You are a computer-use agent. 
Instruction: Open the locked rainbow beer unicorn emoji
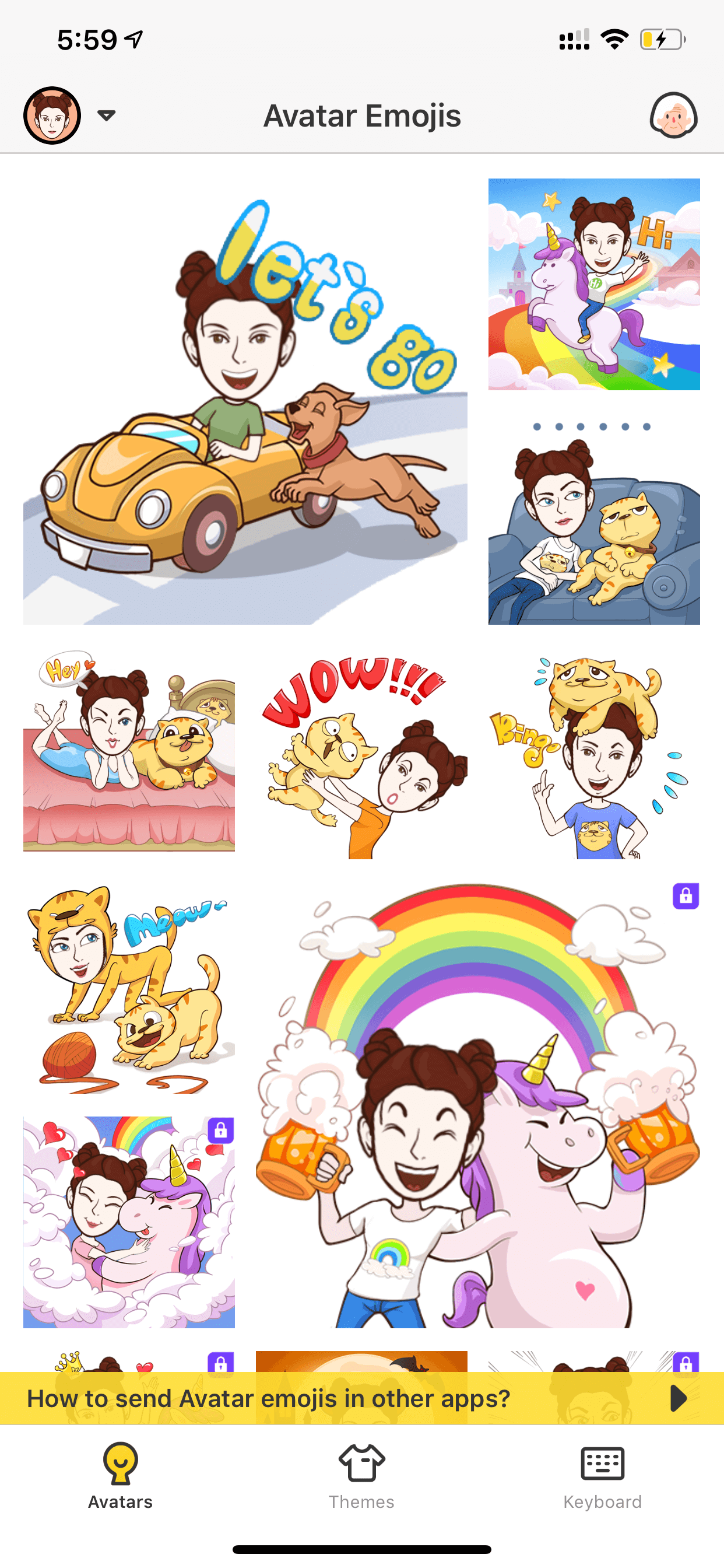tap(477, 1105)
